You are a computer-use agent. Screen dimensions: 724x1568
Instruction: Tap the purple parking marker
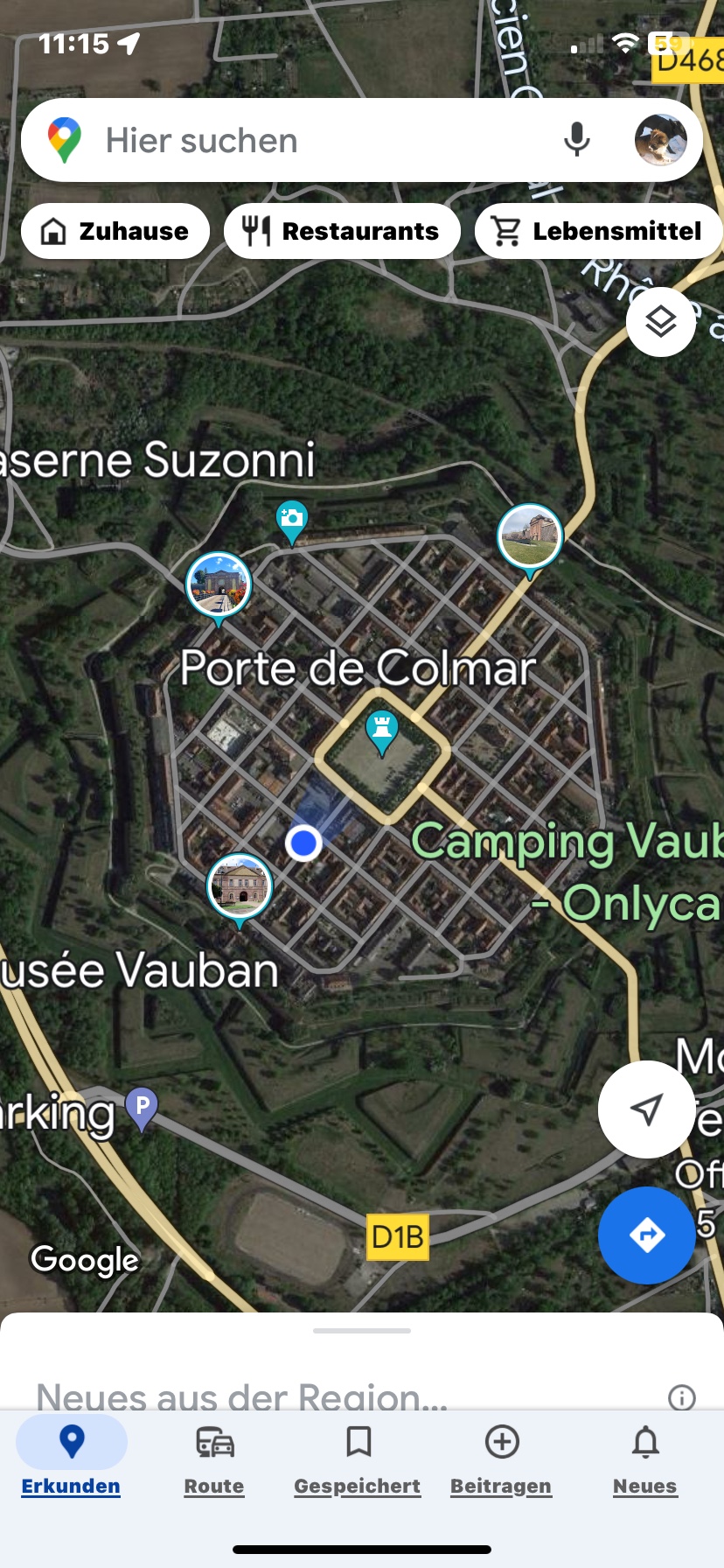click(142, 1106)
